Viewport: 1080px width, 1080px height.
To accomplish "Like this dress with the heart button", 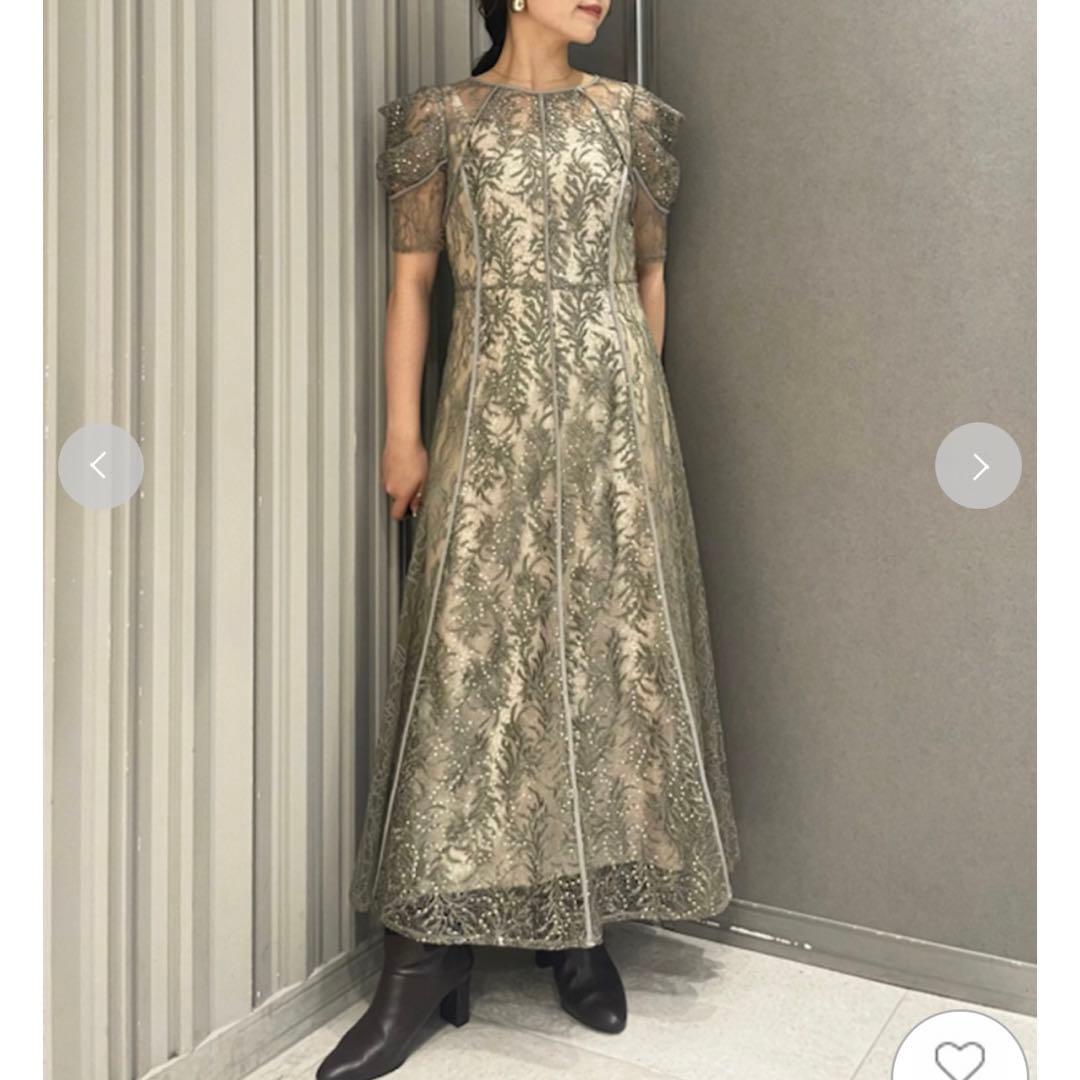I will coord(960,1055).
